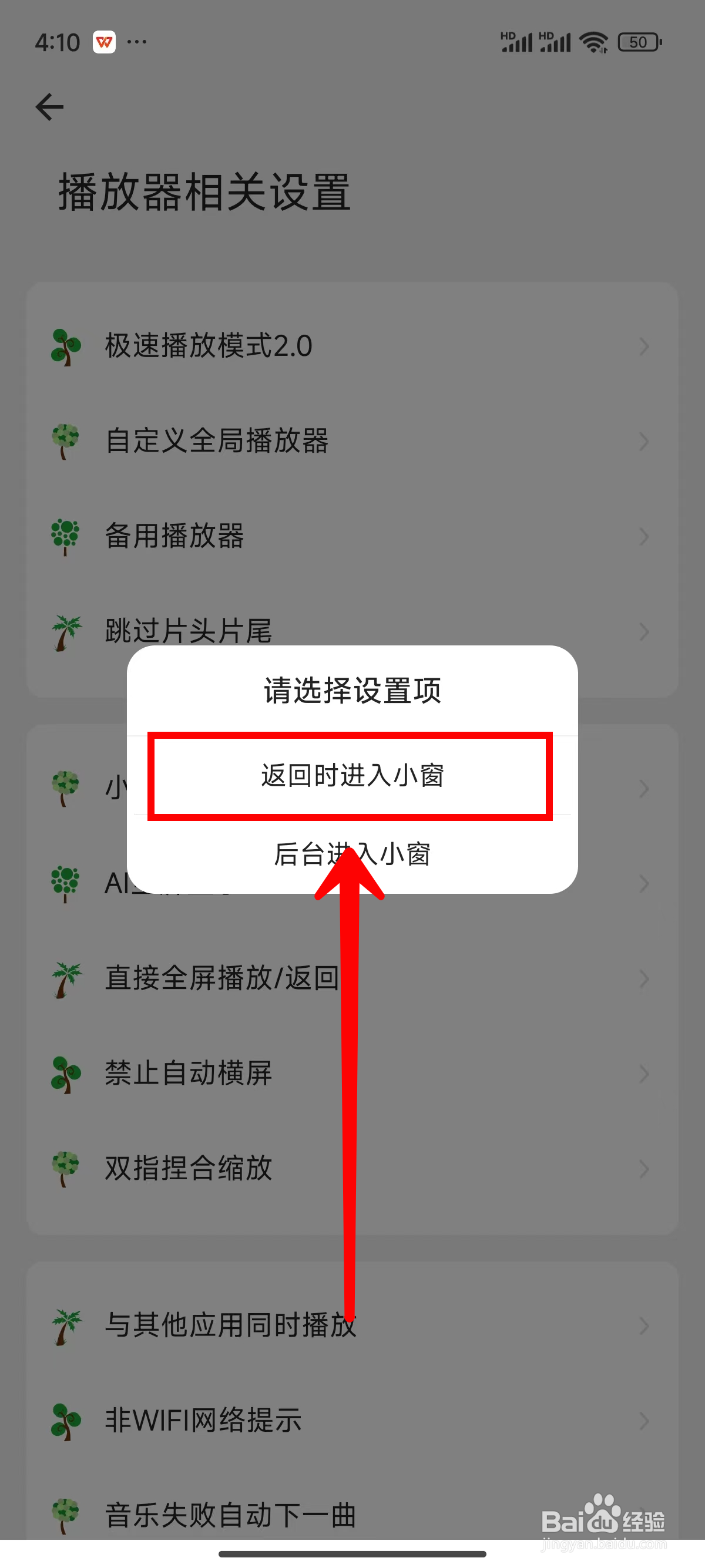This screenshot has height=1568, width=705.
Task: Expand 双指捏合缩放 with its chevron
Action: point(644,1167)
